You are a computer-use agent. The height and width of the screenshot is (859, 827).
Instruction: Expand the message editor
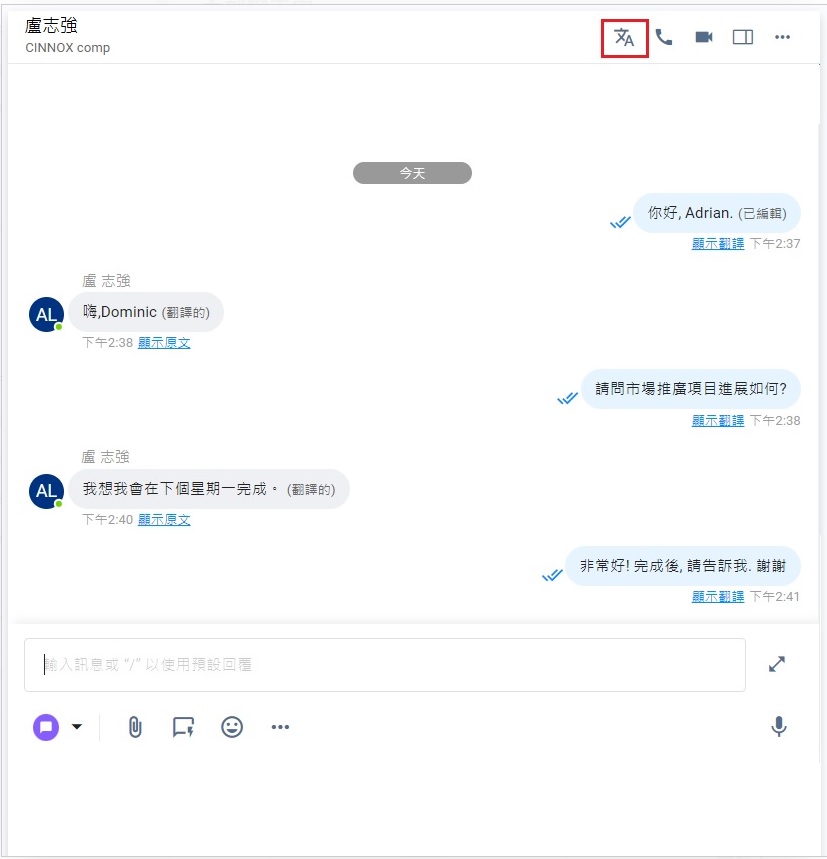coord(777,664)
